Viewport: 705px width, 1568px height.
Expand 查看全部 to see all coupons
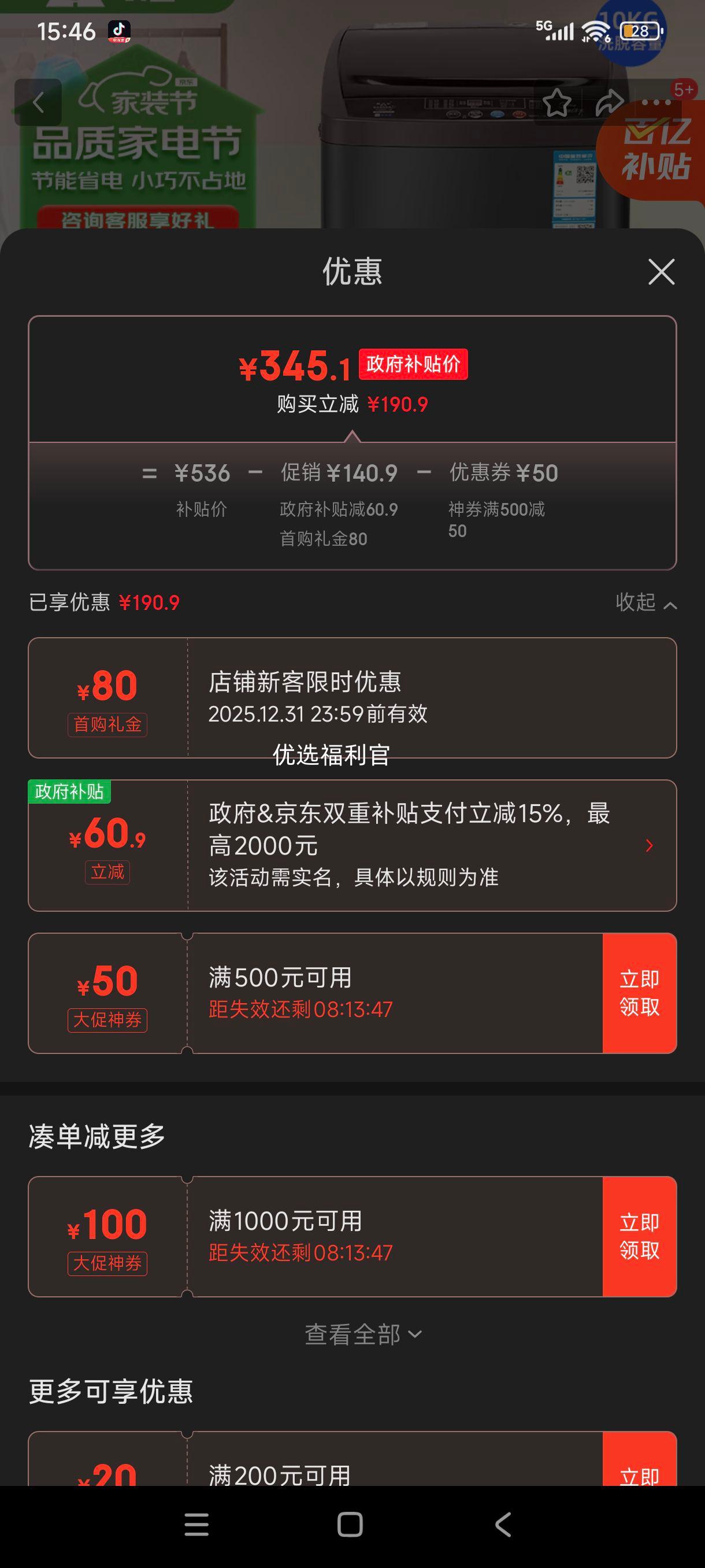tap(362, 1334)
